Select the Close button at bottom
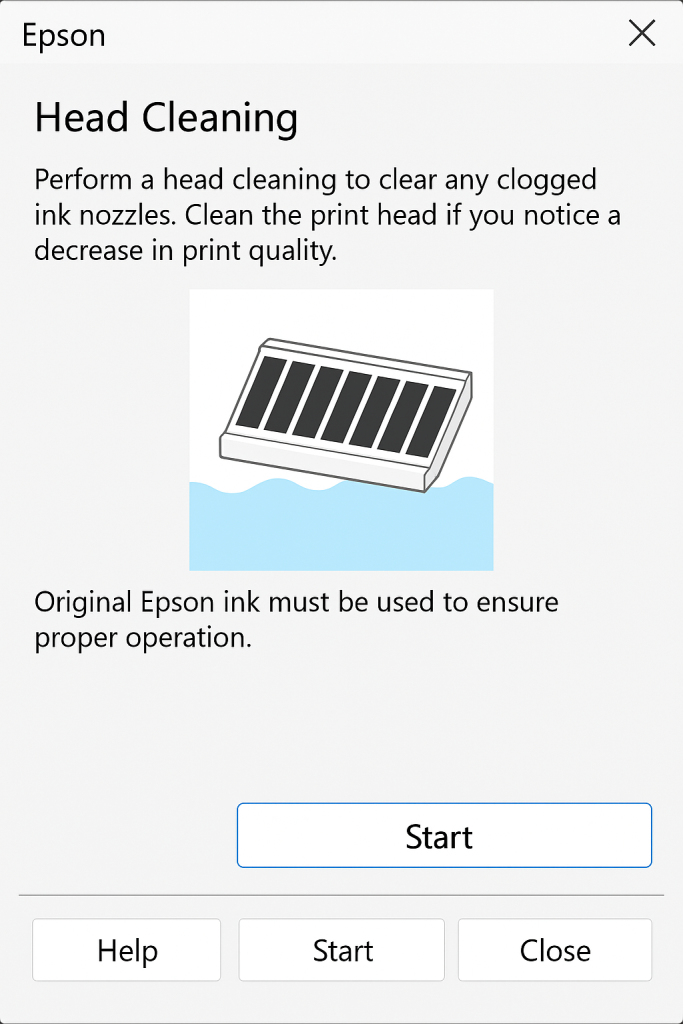 point(555,950)
